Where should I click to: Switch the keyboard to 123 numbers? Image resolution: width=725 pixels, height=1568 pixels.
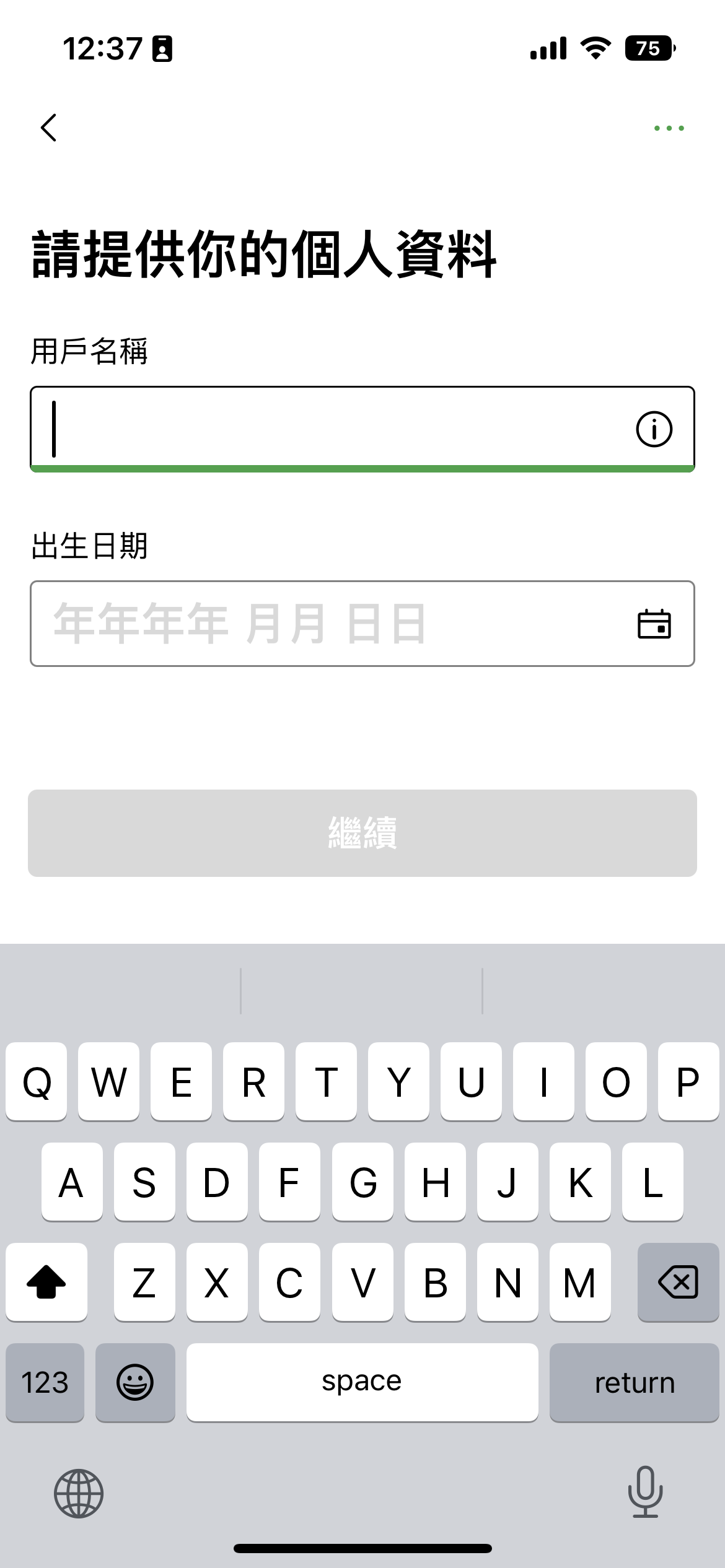click(x=45, y=1383)
